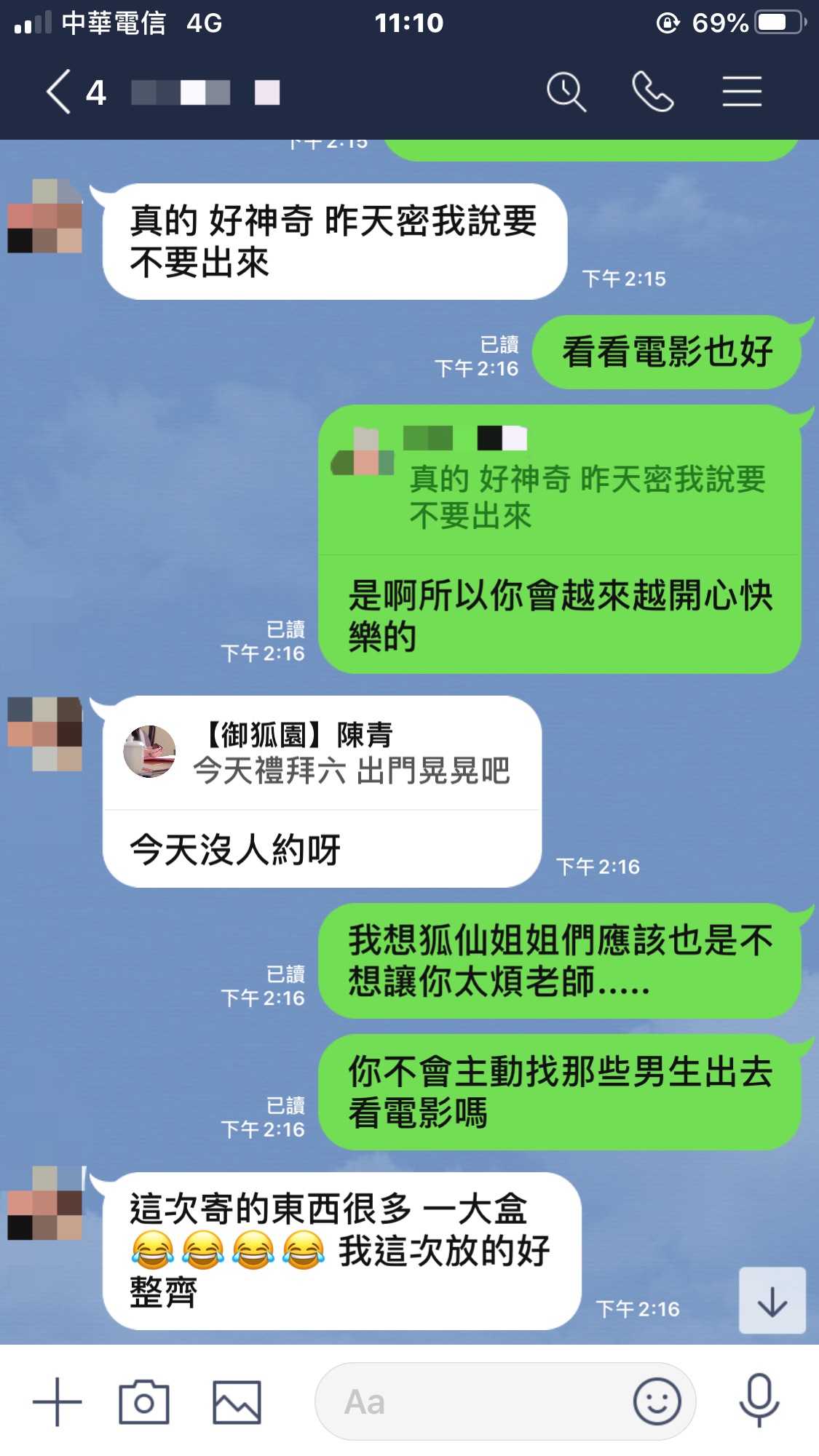The width and height of the screenshot is (819, 1456).
Task: Open sender avatar beside 今天沒人約呀 message
Action: [45, 733]
